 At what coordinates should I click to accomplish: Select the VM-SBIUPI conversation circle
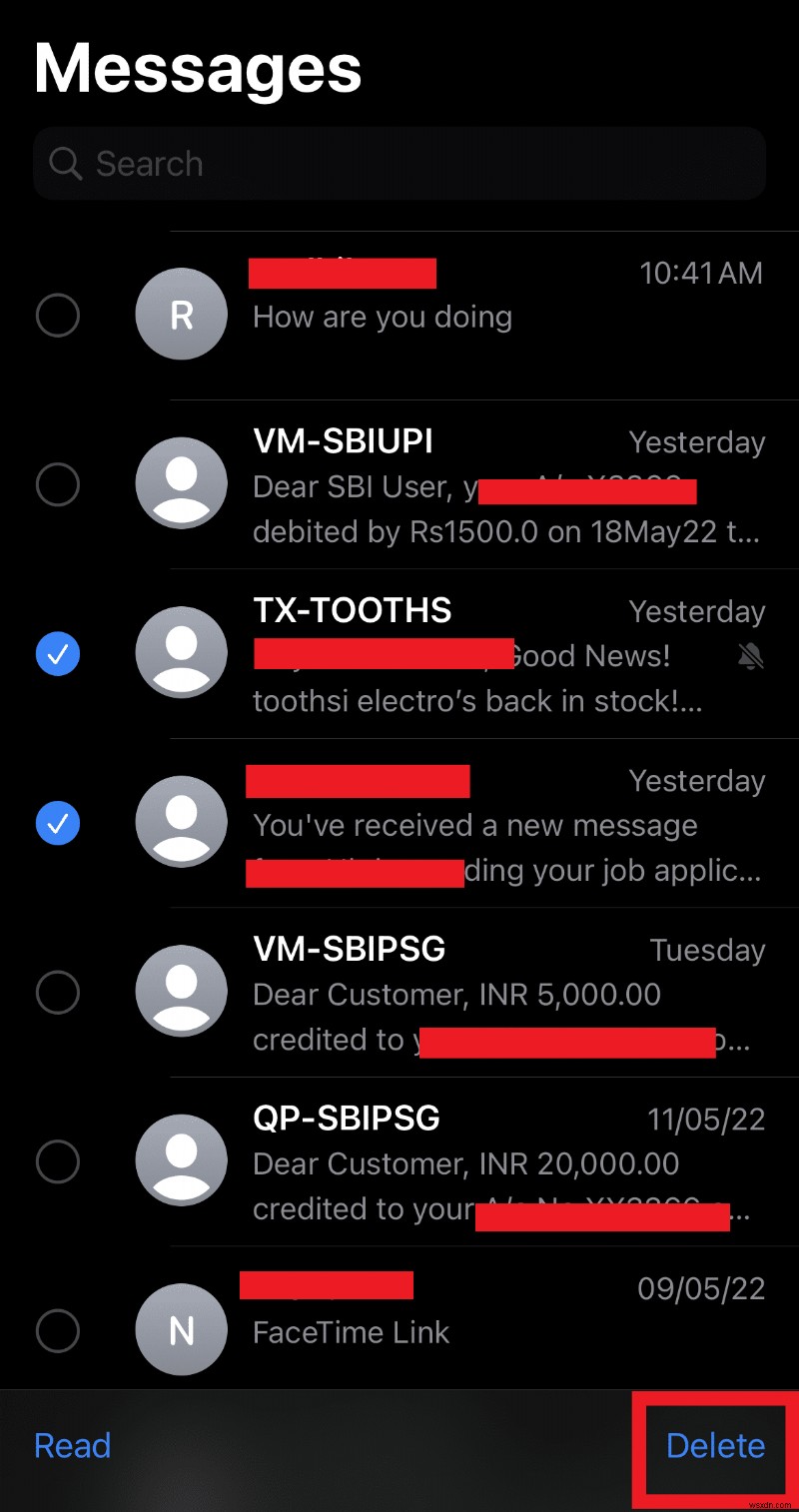coord(57,484)
